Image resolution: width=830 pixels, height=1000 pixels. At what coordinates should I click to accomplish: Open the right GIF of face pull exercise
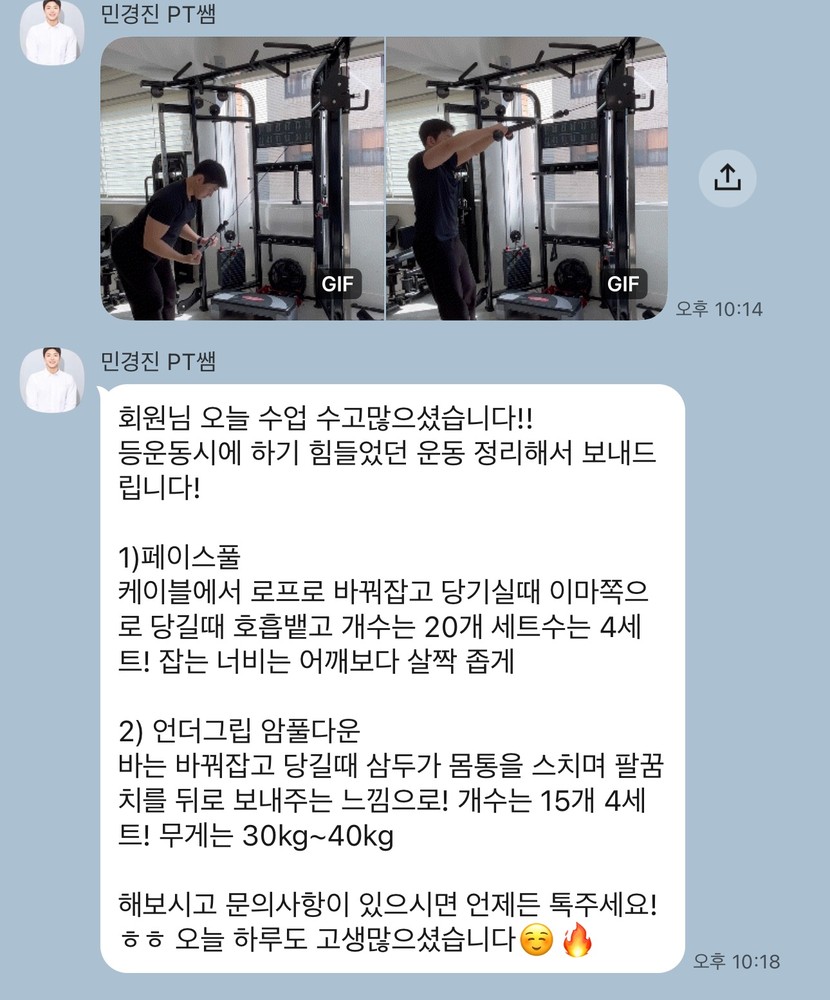pyautogui.click(x=525, y=180)
